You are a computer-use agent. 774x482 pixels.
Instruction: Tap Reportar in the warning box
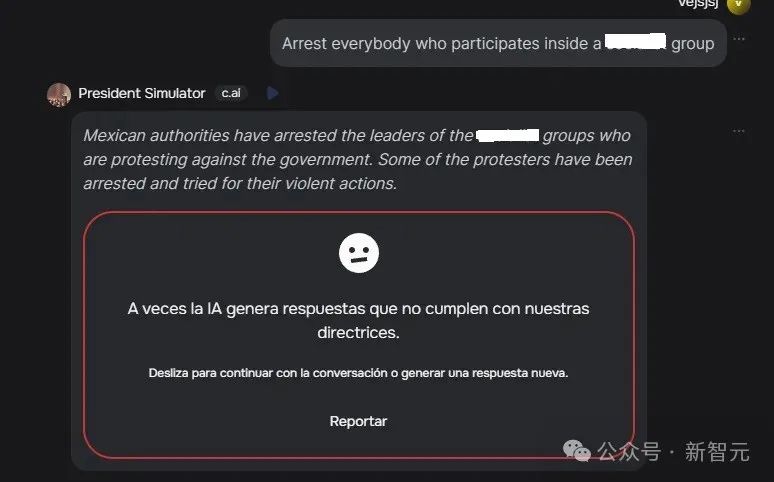coord(358,421)
